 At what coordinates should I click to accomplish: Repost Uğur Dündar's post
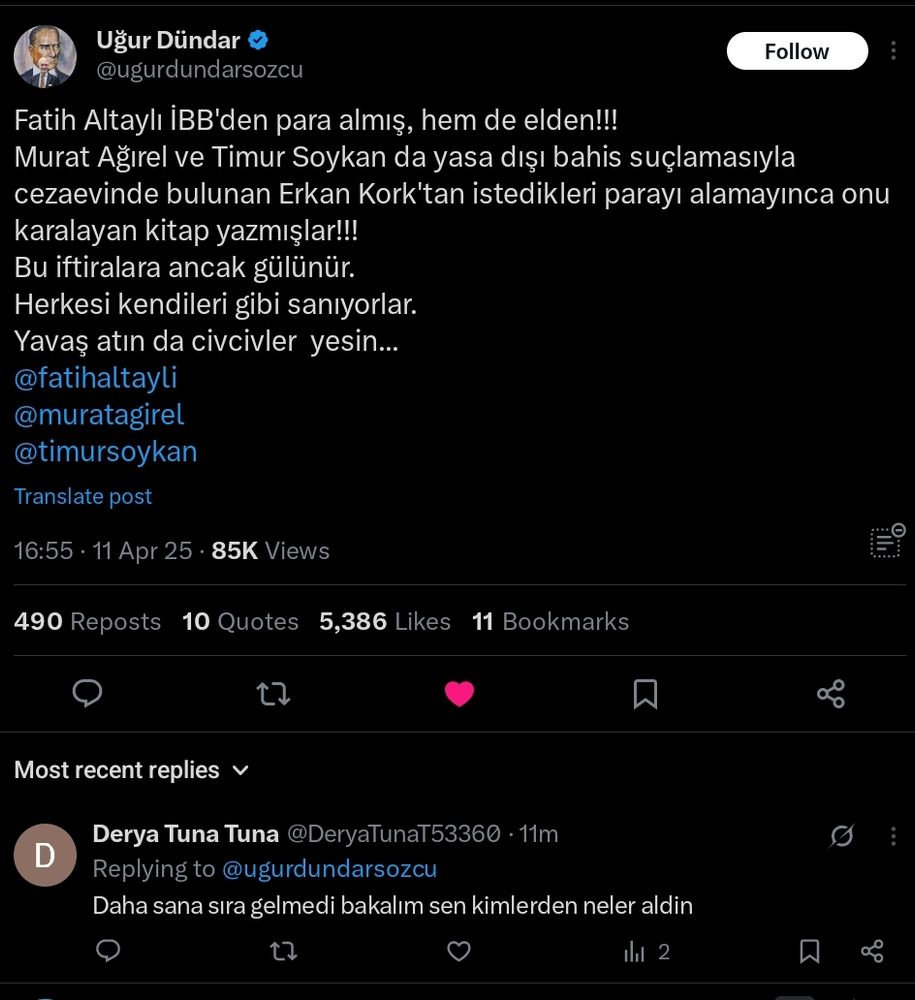(273, 693)
